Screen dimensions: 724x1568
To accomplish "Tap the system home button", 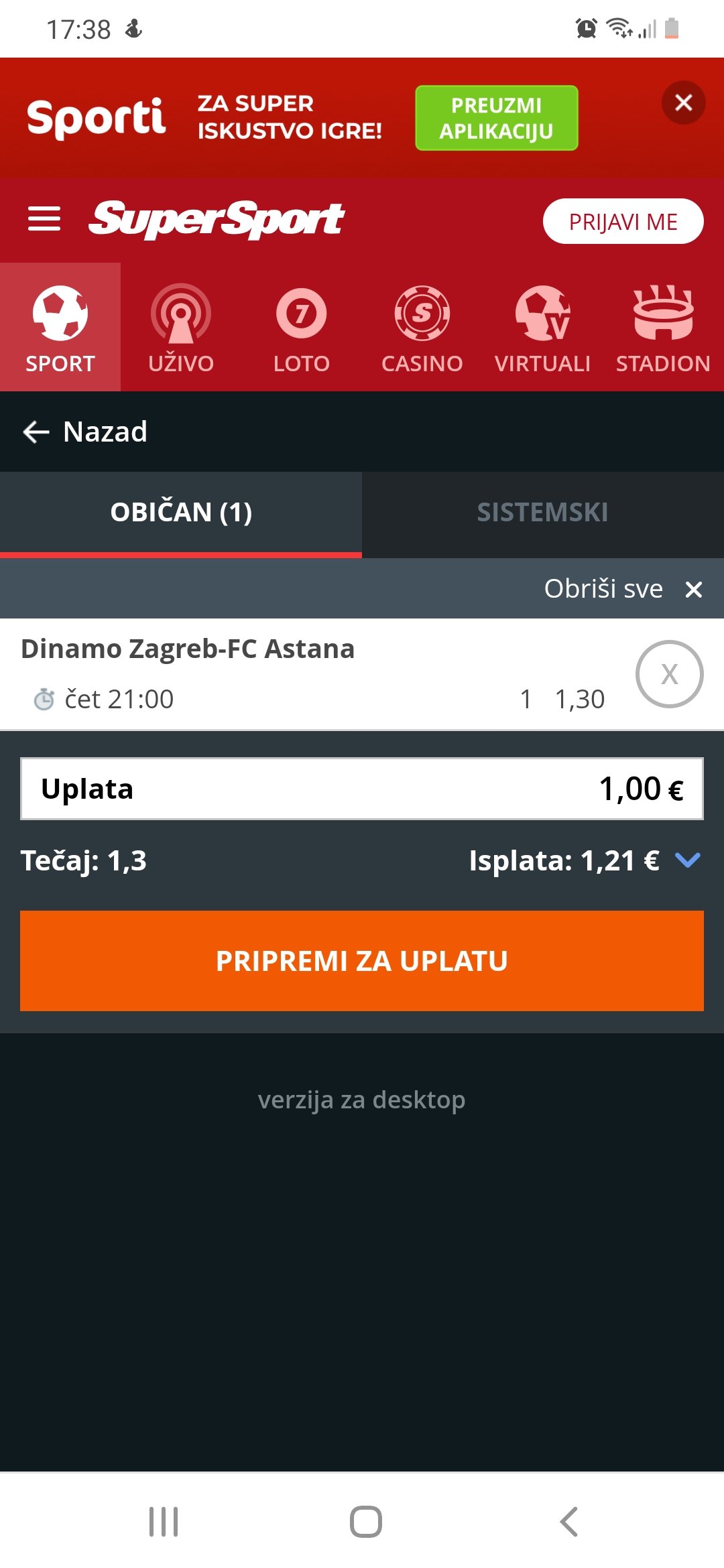I will coord(366,1521).
